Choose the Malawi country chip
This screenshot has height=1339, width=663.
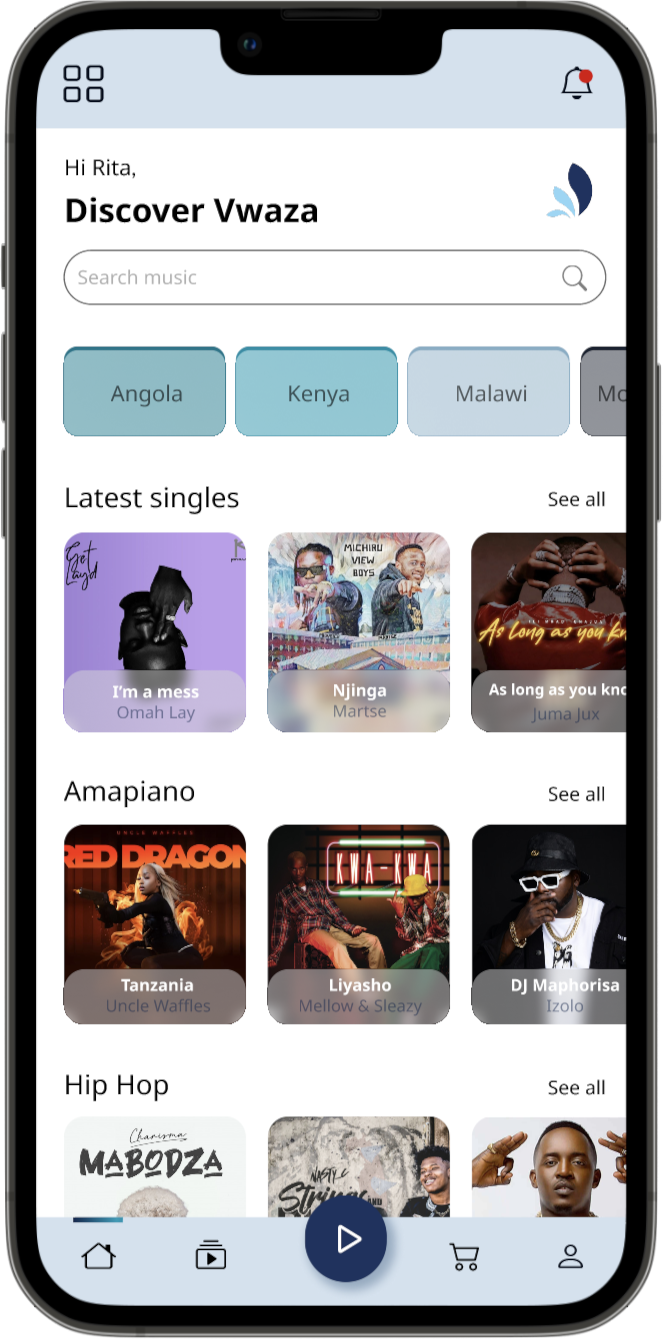tap(489, 392)
